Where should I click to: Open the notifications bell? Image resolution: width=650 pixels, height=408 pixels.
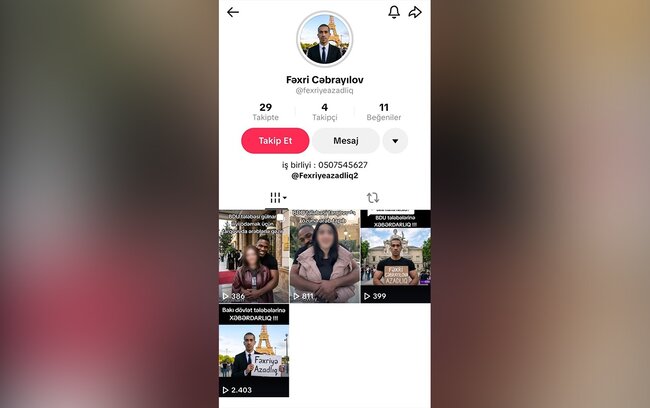click(x=394, y=12)
